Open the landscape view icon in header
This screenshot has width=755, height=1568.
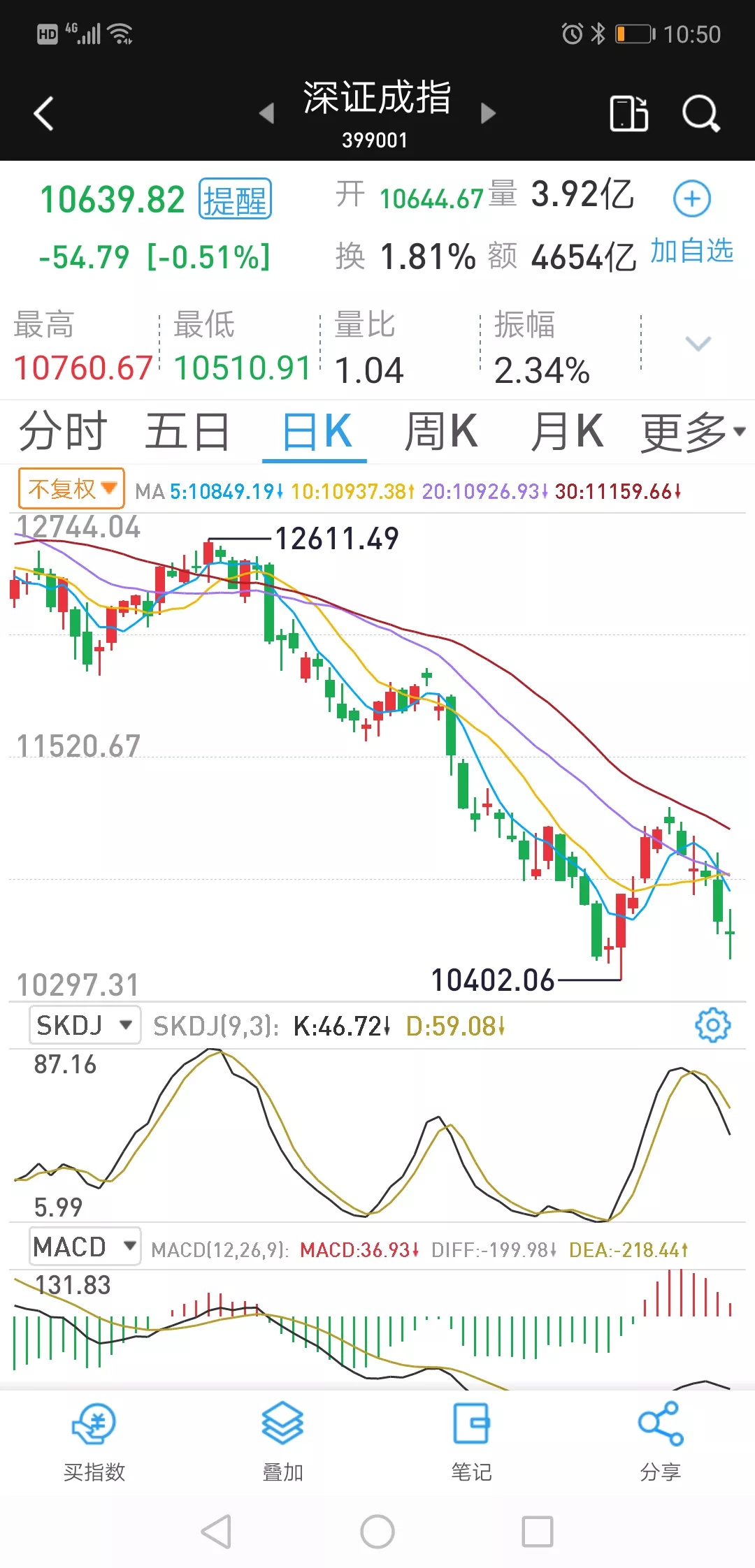coord(628,113)
